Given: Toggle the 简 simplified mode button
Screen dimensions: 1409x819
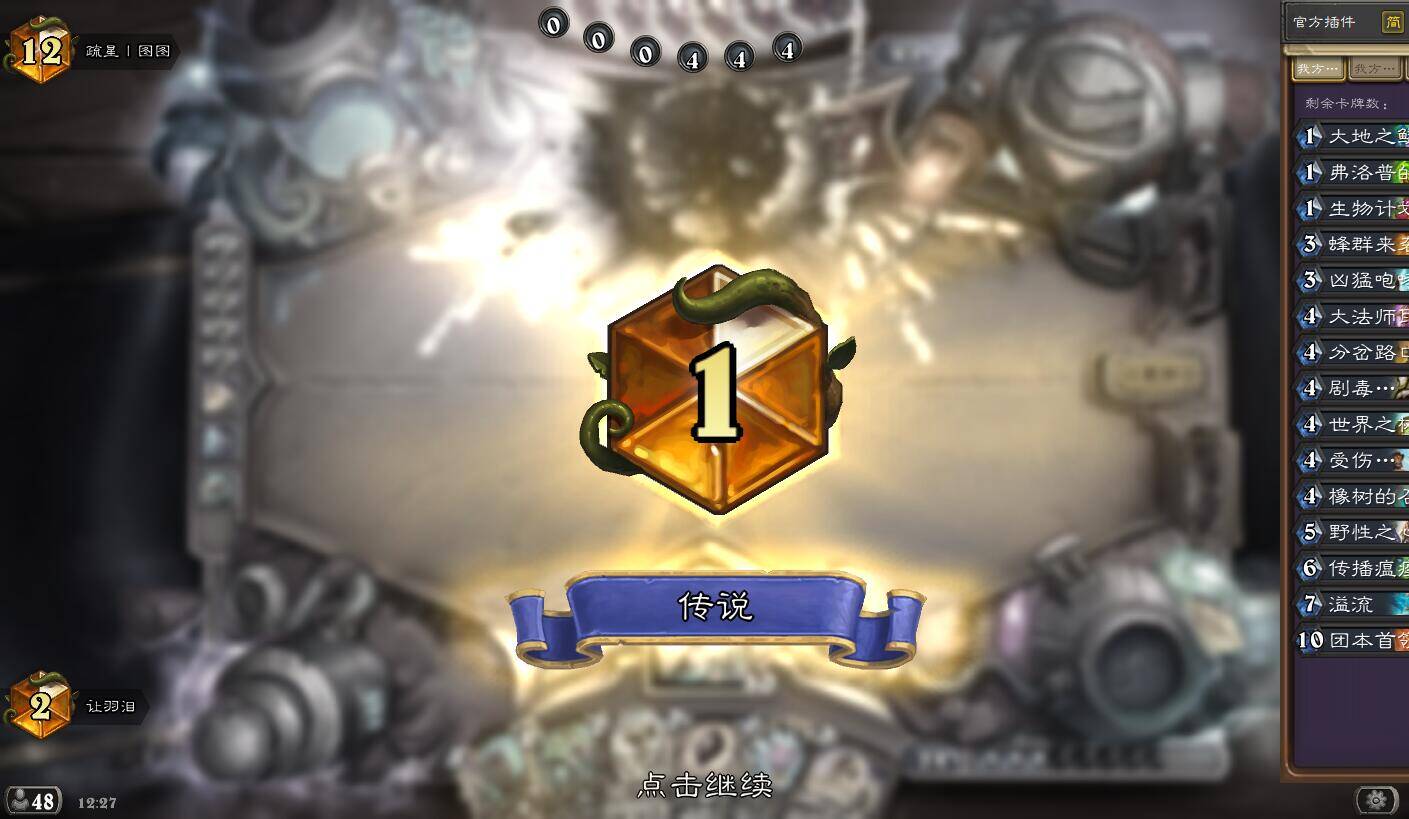Looking at the screenshot, I should pos(1392,22).
